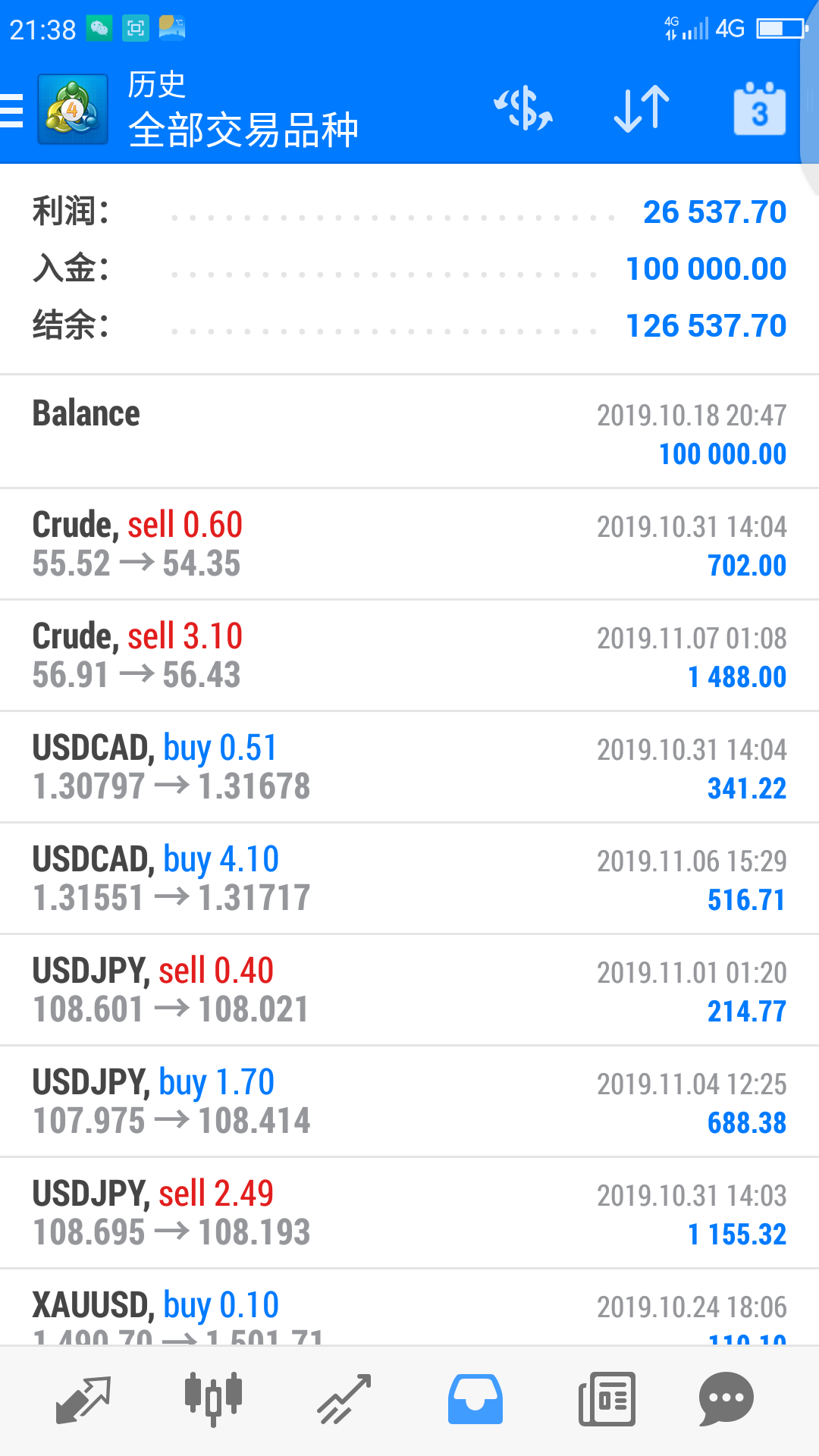The height and width of the screenshot is (1456, 819).
Task: Open the hamburger drawer menu
Action: pos(12,110)
